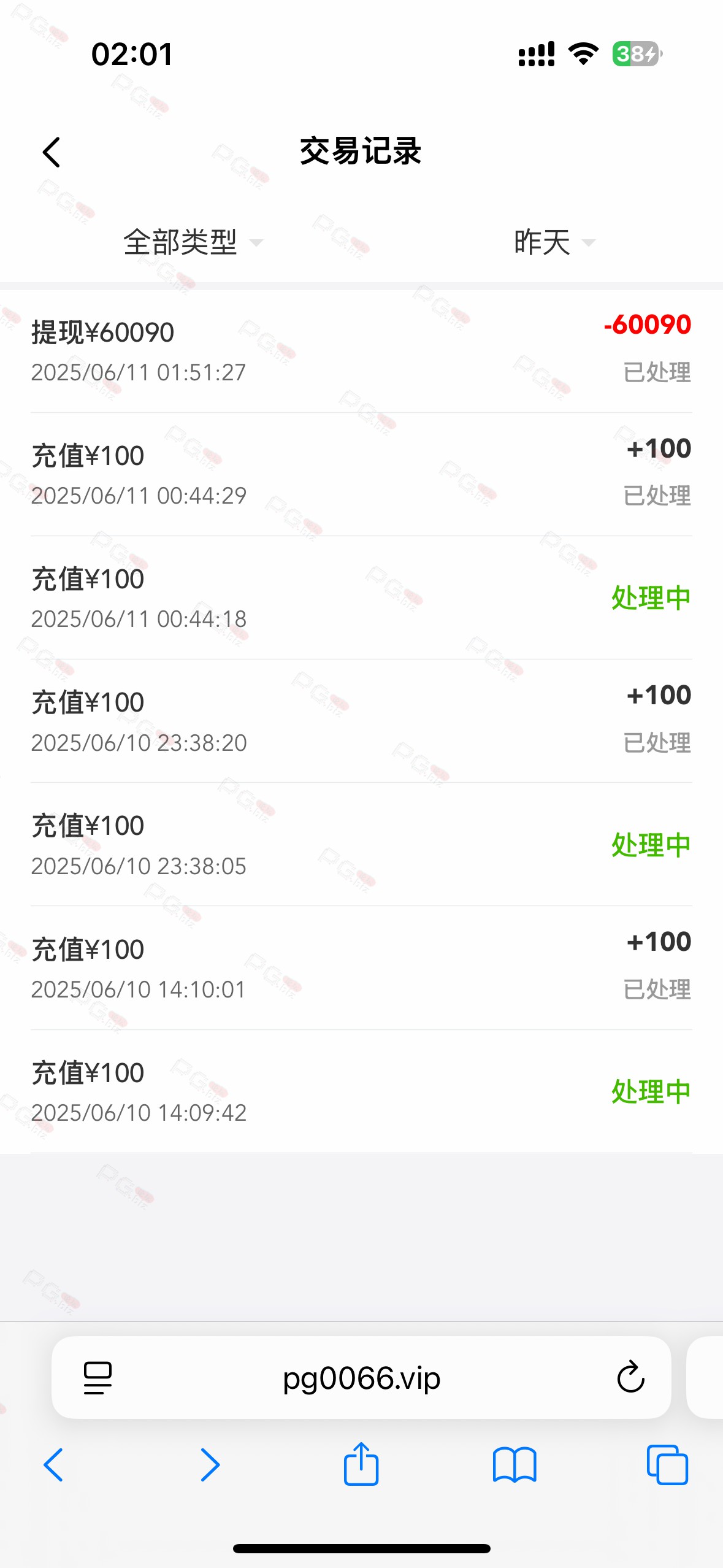723x1568 pixels.
Task: Expand the 全部类型 type filter
Action: [x=193, y=242]
